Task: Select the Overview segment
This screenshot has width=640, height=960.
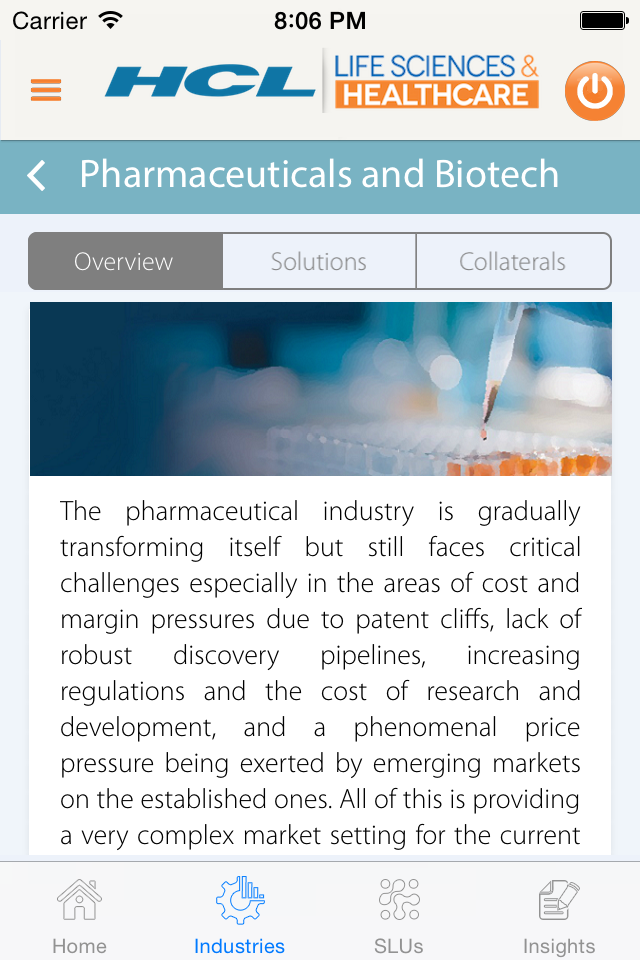Action: [x=126, y=261]
